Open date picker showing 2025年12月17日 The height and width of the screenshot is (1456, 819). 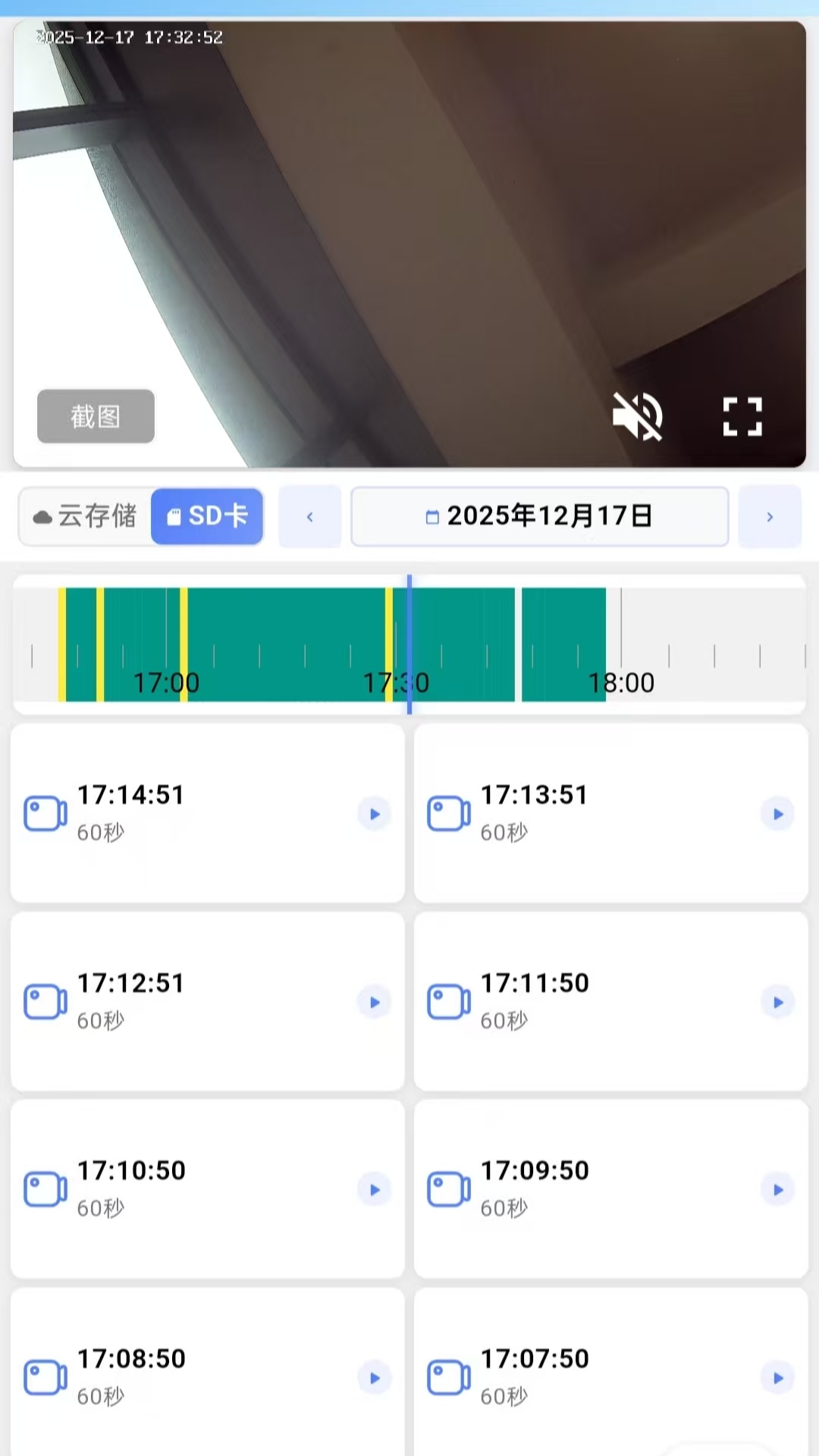pyautogui.click(x=540, y=516)
